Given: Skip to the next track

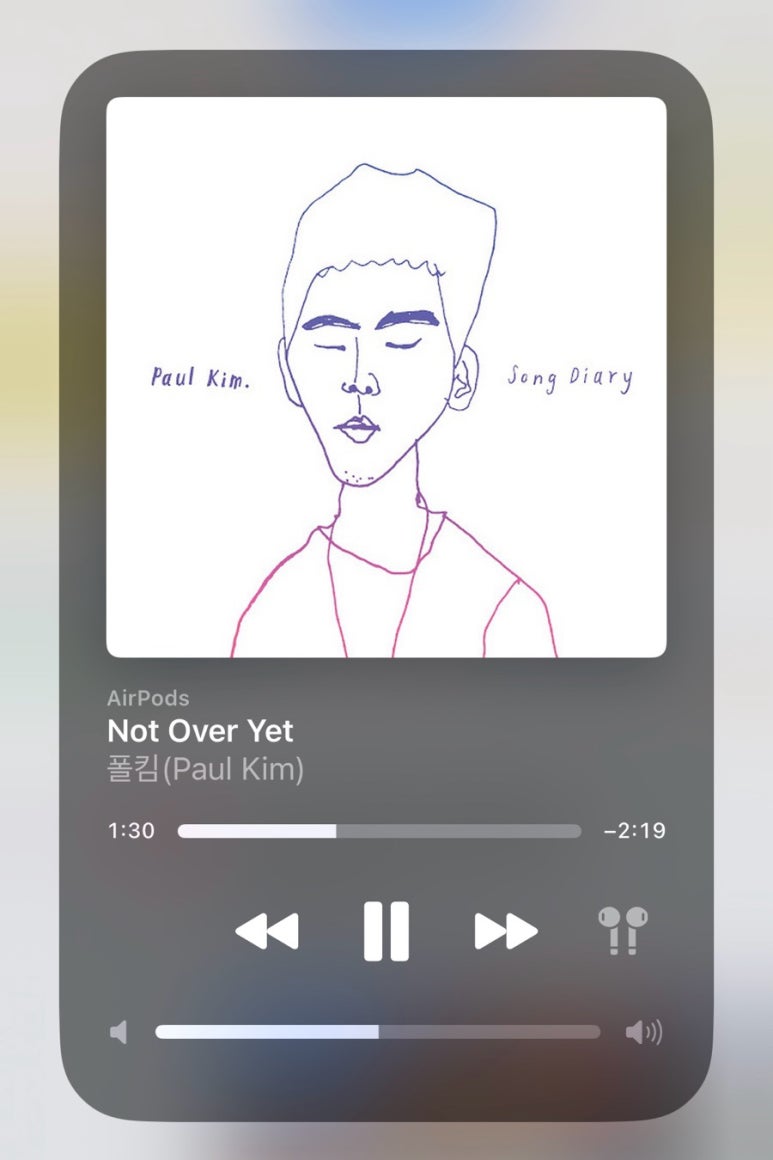Looking at the screenshot, I should [x=505, y=931].
